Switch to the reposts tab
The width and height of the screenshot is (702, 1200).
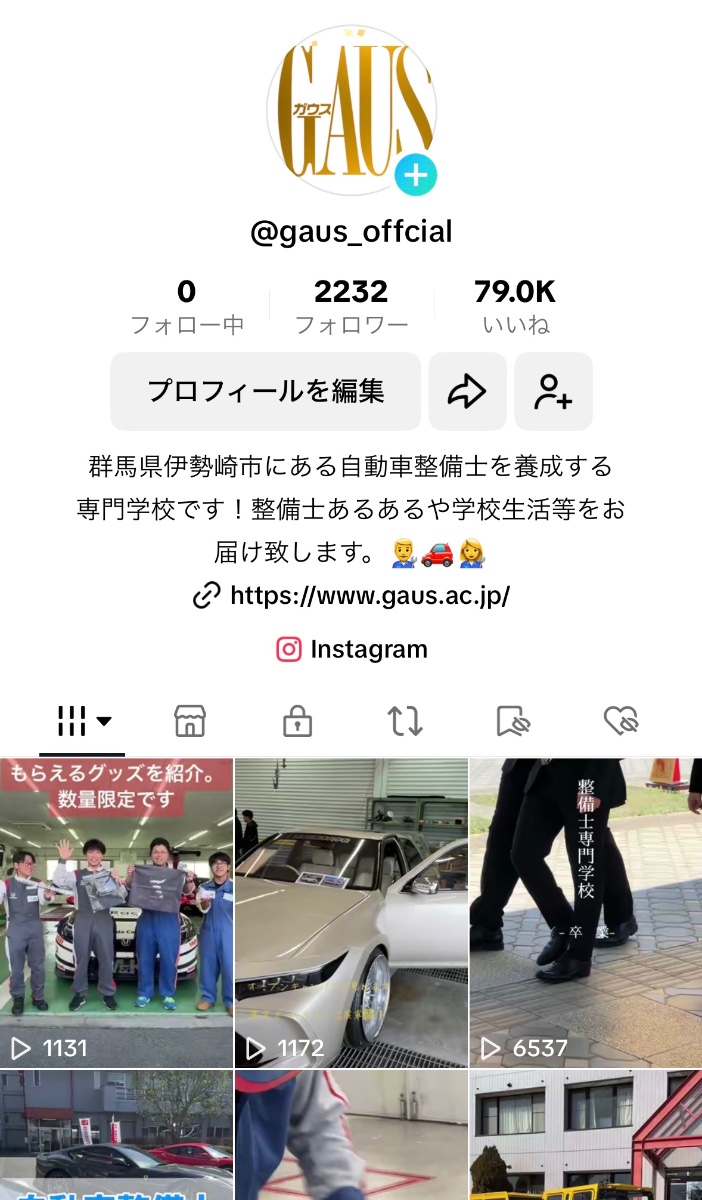tap(405, 721)
